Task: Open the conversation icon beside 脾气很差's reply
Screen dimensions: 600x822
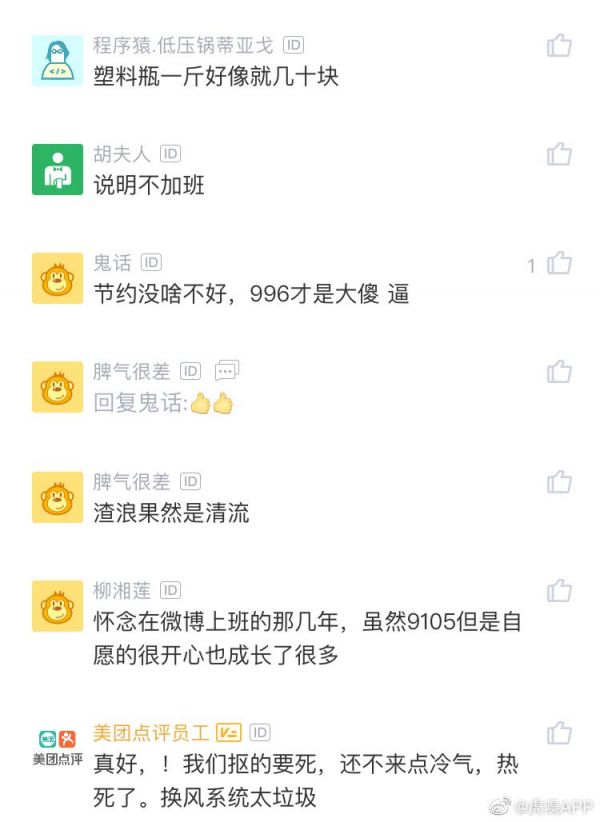Action: click(227, 371)
